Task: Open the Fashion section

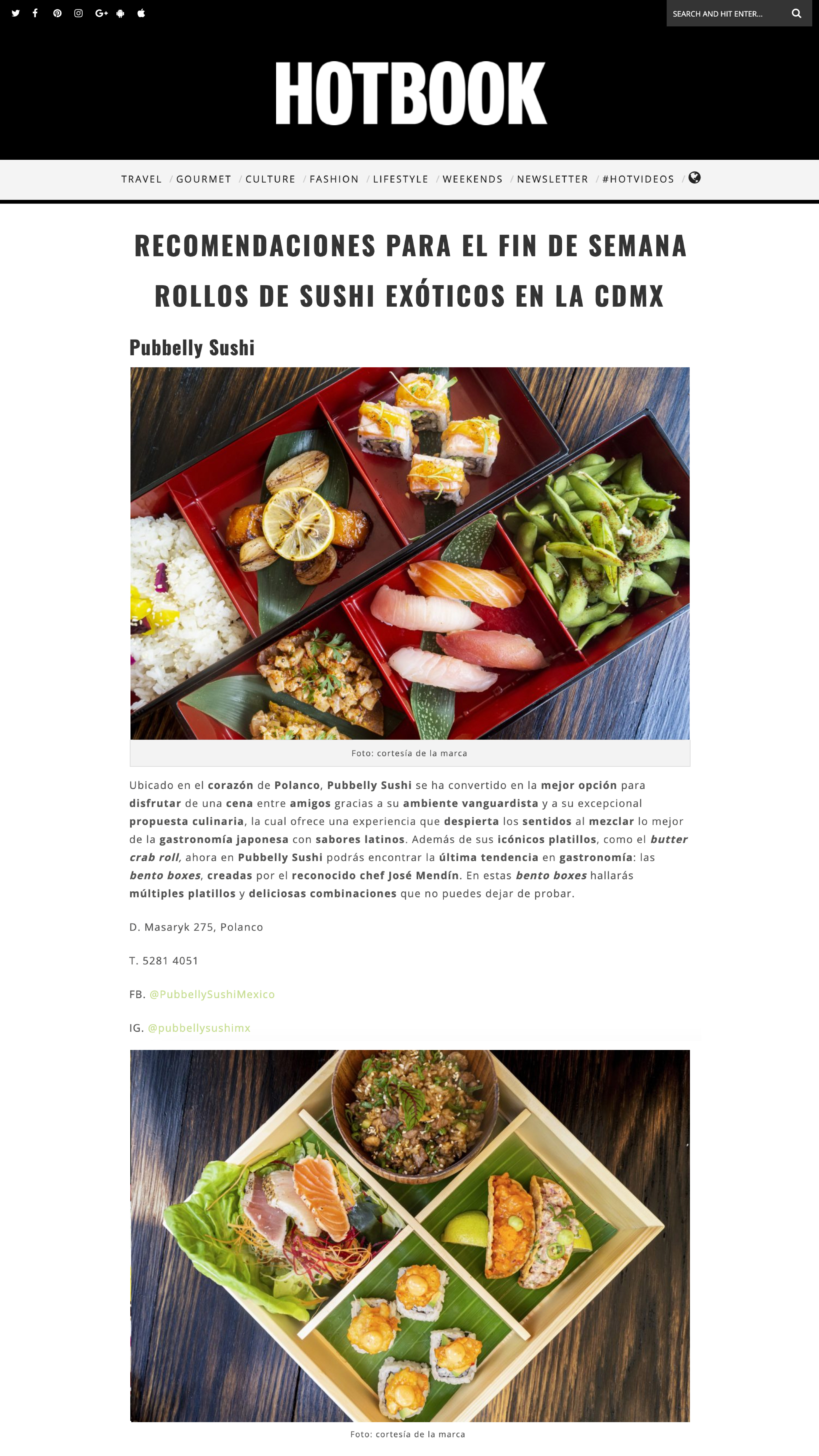Action: 334,179
